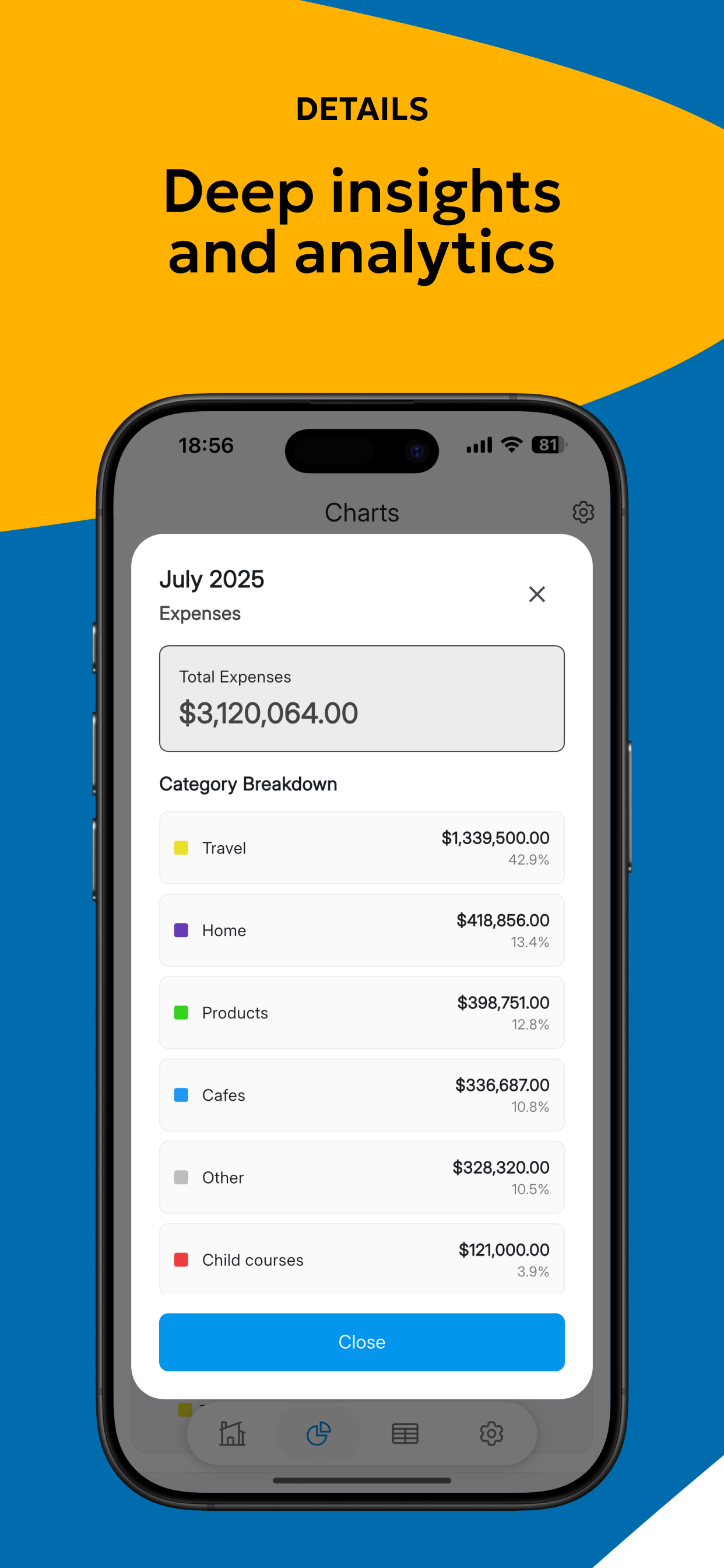The width and height of the screenshot is (724, 1568).
Task: Open the Products expense category
Action: coord(361,1012)
